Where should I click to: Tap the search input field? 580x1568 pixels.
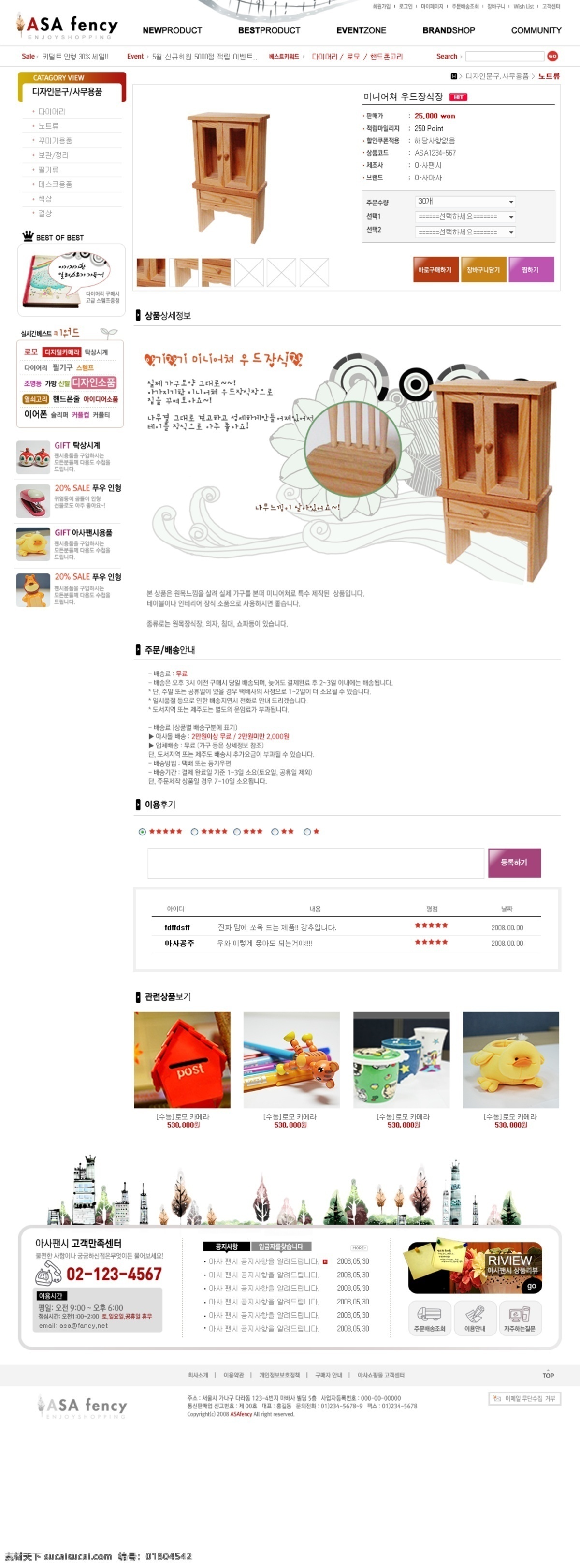click(x=505, y=56)
